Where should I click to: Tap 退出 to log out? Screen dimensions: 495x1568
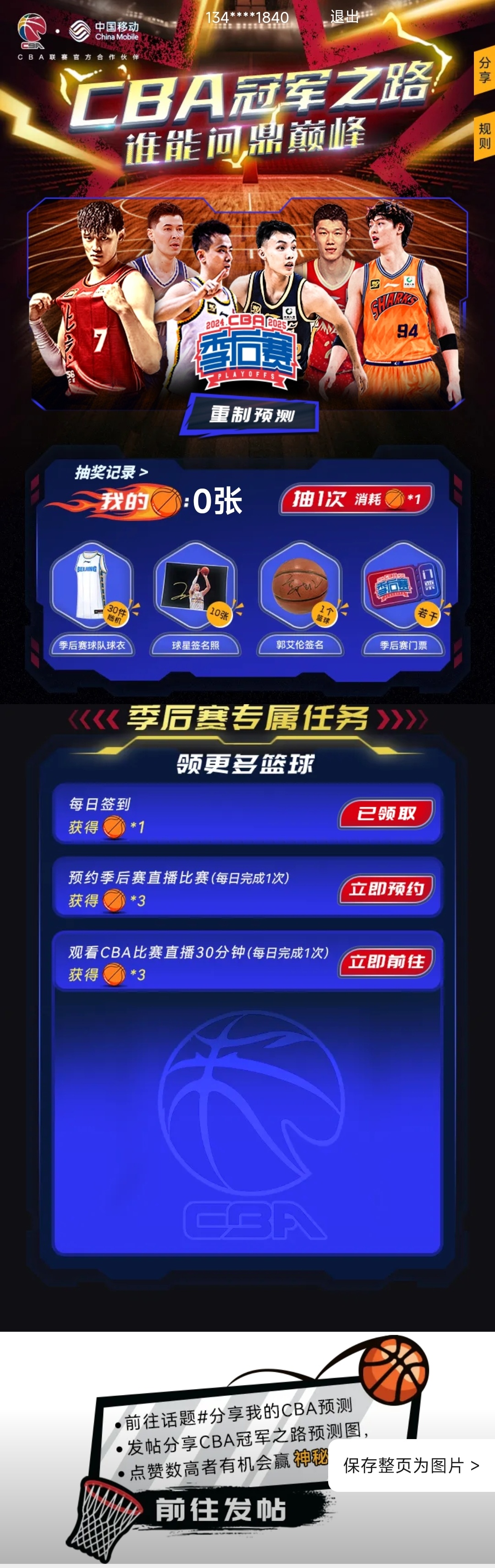(x=344, y=17)
